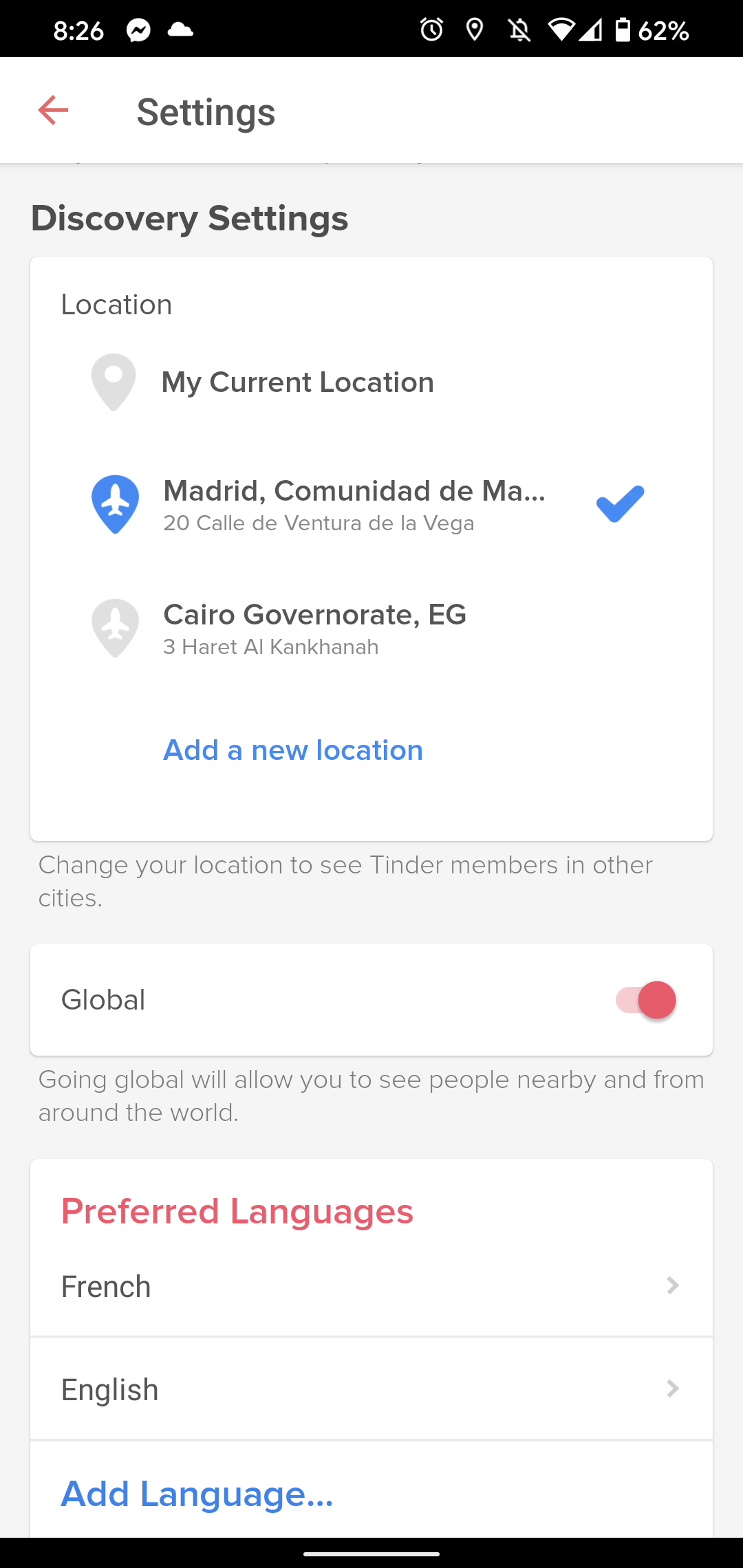This screenshot has height=1568, width=743.
Task: Tap Add Language to add another language
Action: tap(197, 1492)
